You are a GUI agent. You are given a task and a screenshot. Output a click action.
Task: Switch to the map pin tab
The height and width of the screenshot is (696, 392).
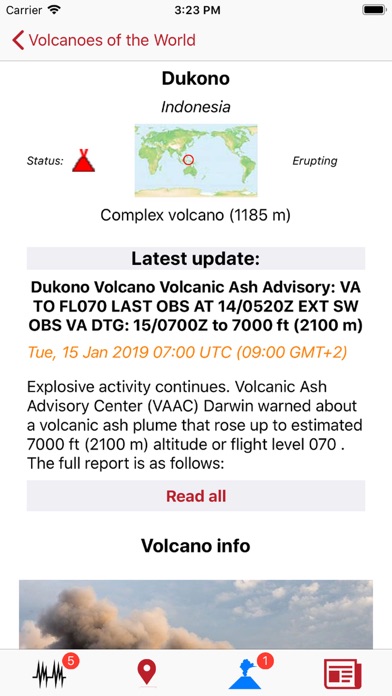coord(147,672)
